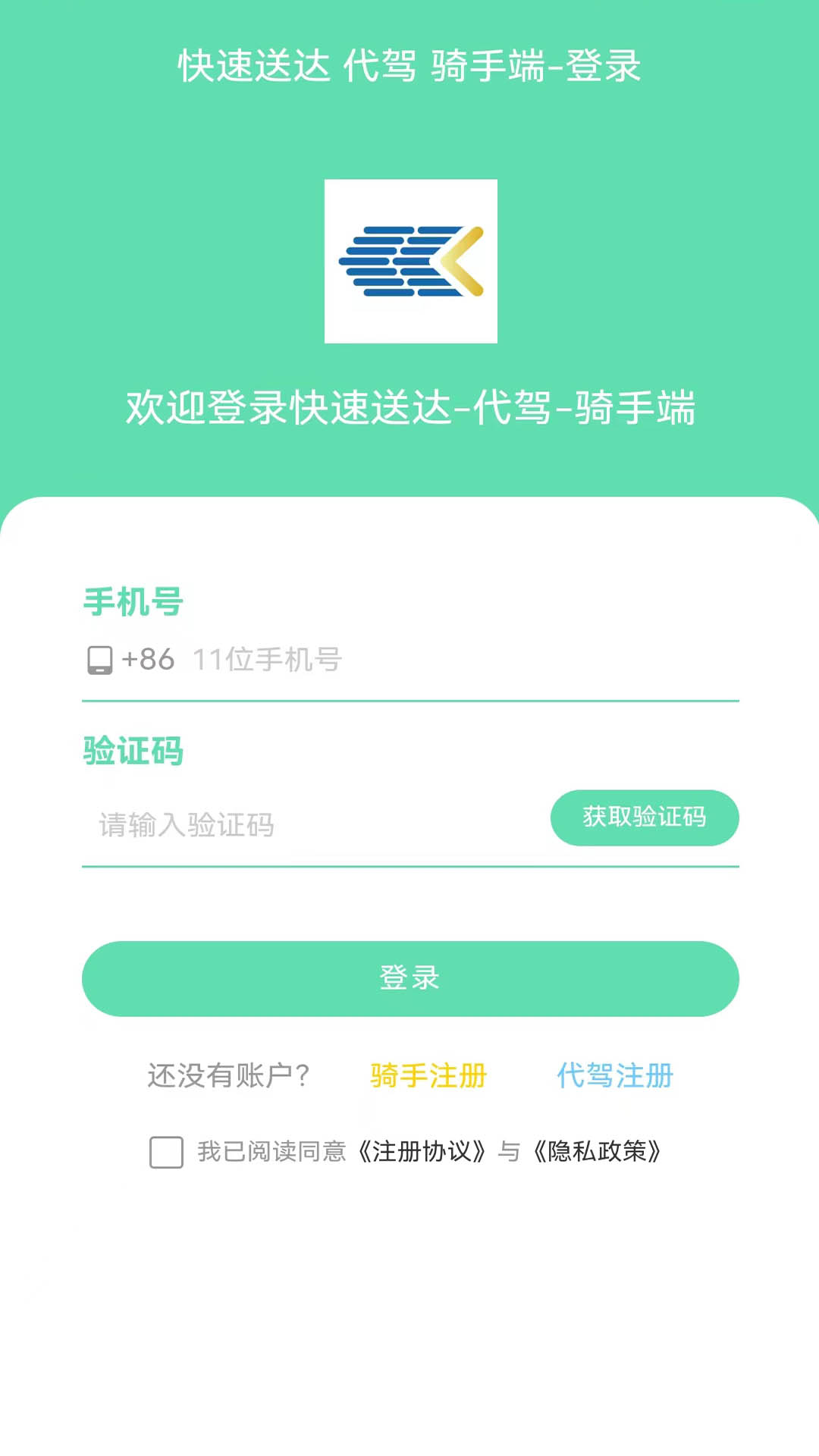The height and width of the screenshot is (1456, 819).
Task: Tap the 登录 login button
Action: click(410, 978)
